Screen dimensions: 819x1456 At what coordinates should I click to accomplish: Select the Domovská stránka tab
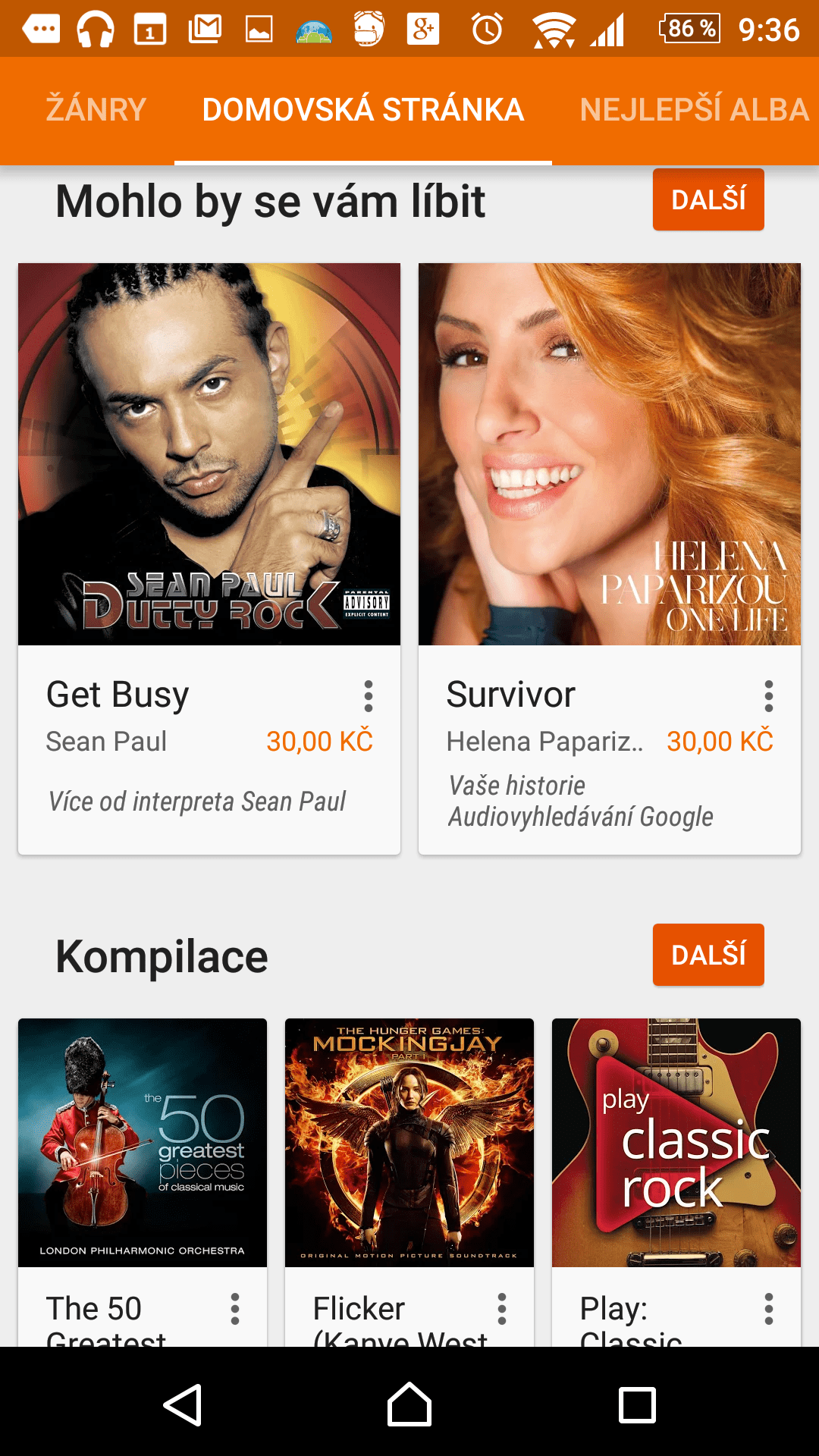click(362, 110)
